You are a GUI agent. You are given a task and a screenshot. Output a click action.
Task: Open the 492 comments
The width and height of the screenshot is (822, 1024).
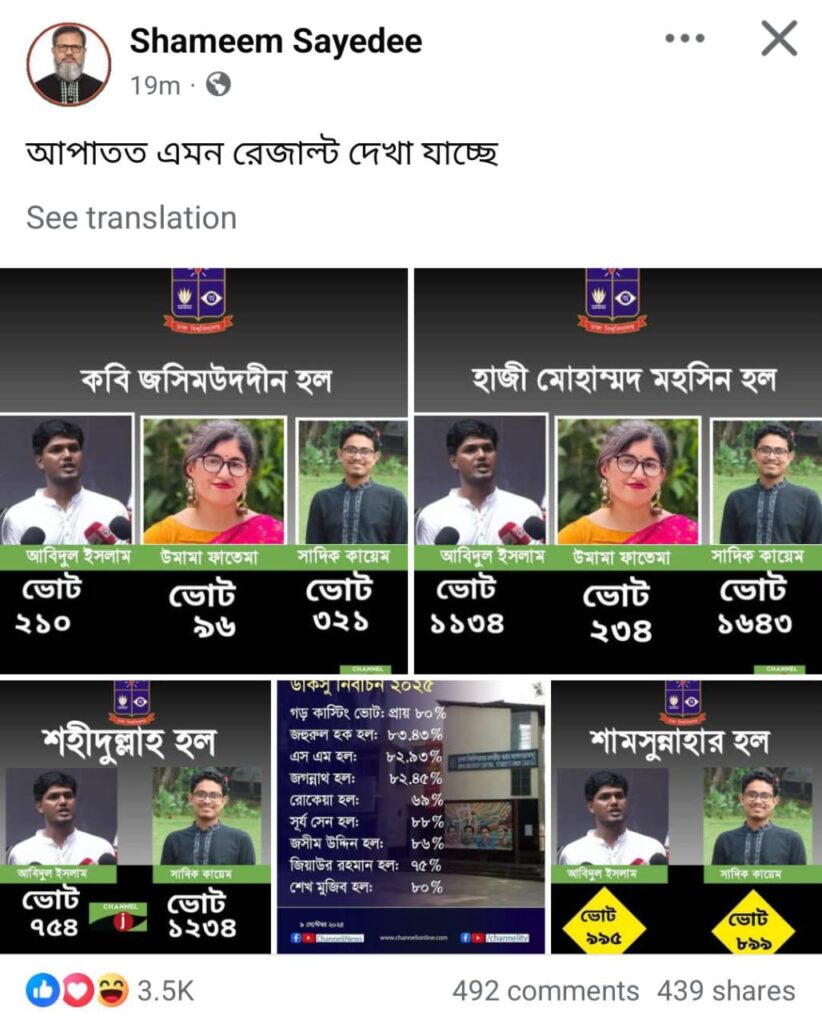pos(545,991)
